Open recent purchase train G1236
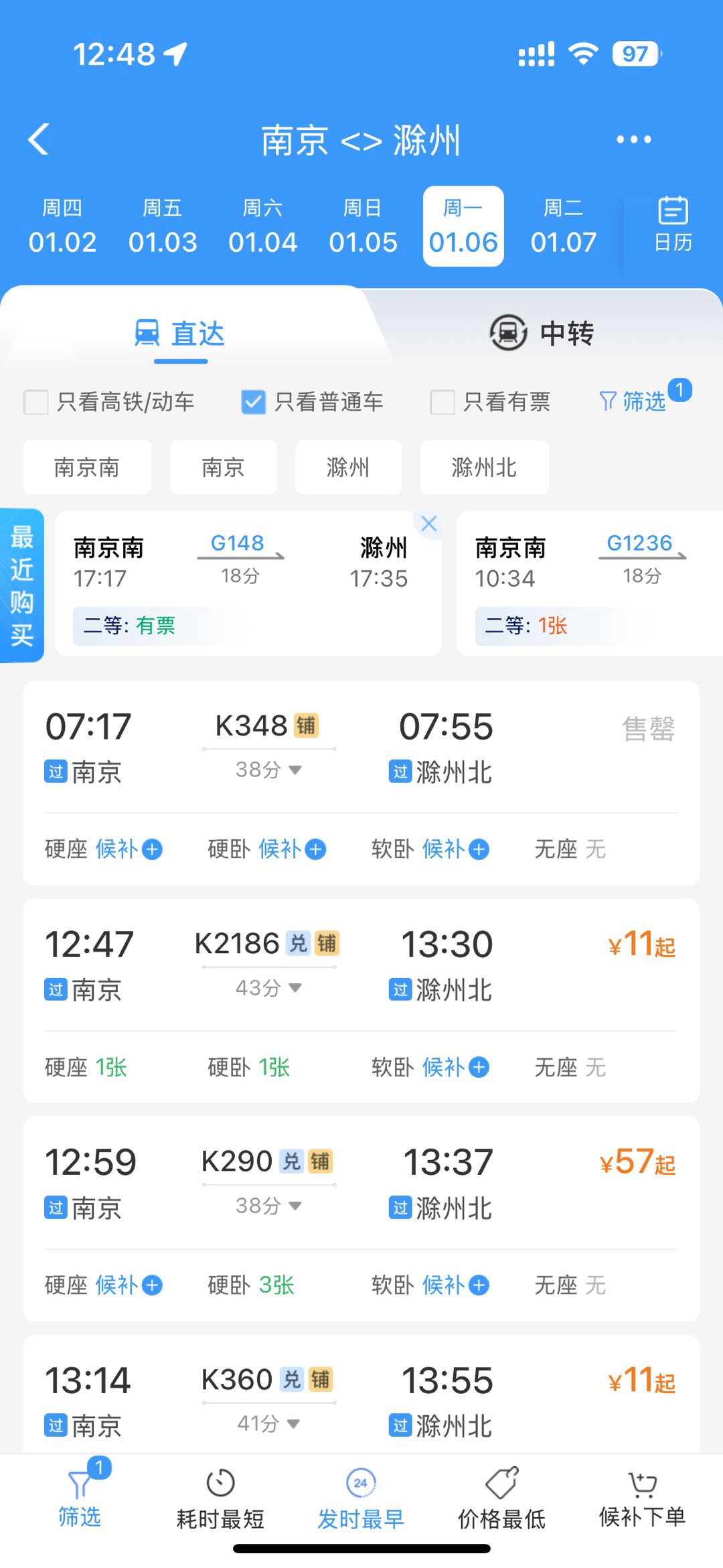Viewport: 723px width, 1568px height. tap(589, 583)
